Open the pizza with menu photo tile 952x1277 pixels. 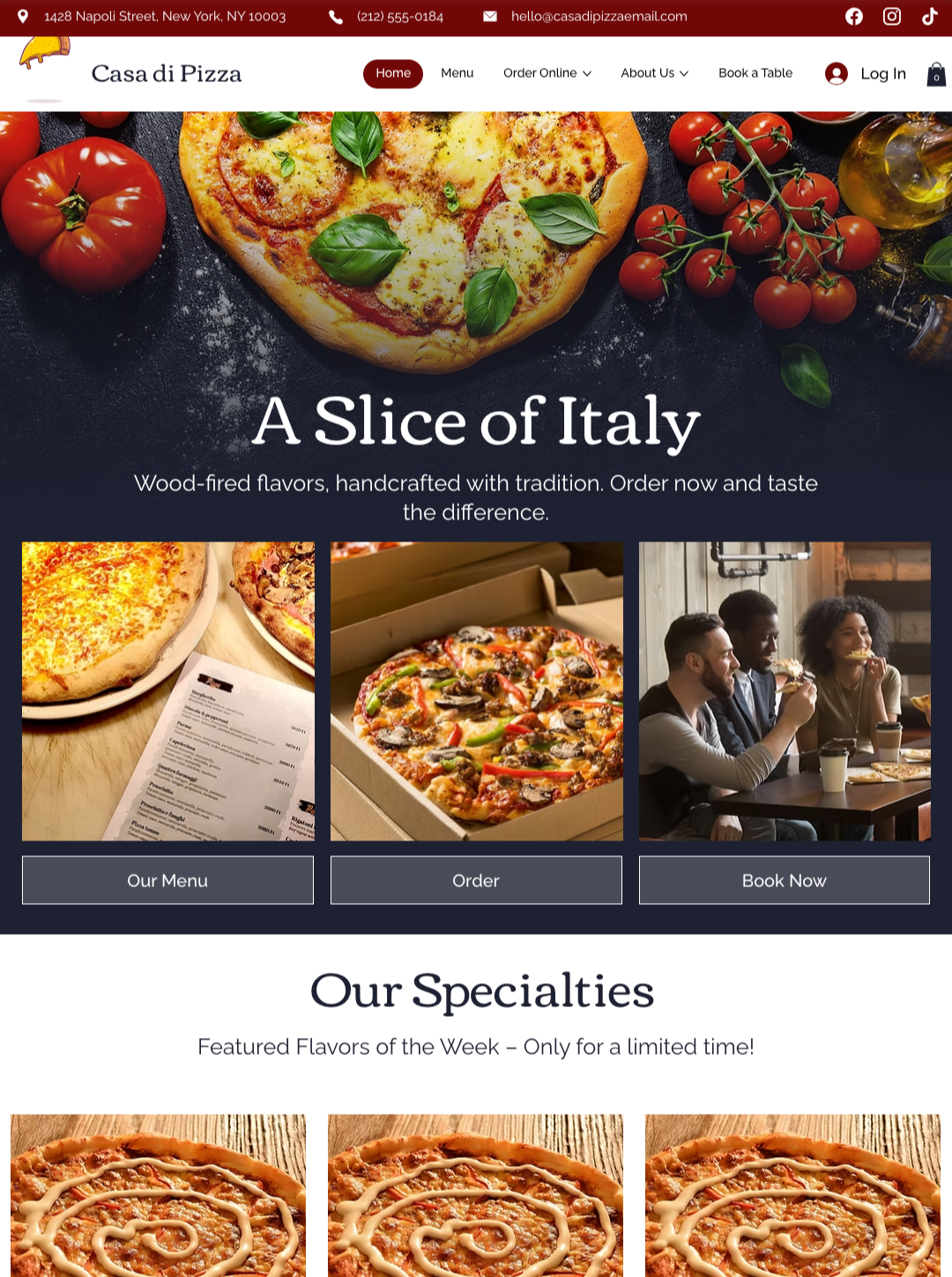[167, 691]
